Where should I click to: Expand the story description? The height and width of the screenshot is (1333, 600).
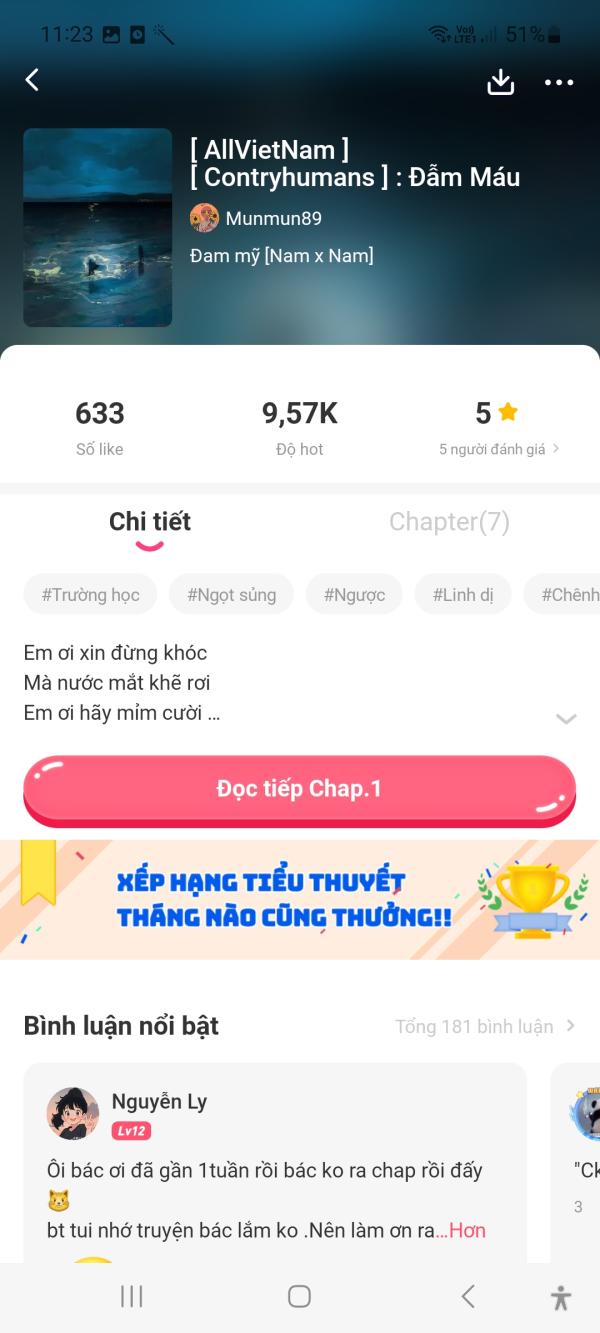[566, 718]
